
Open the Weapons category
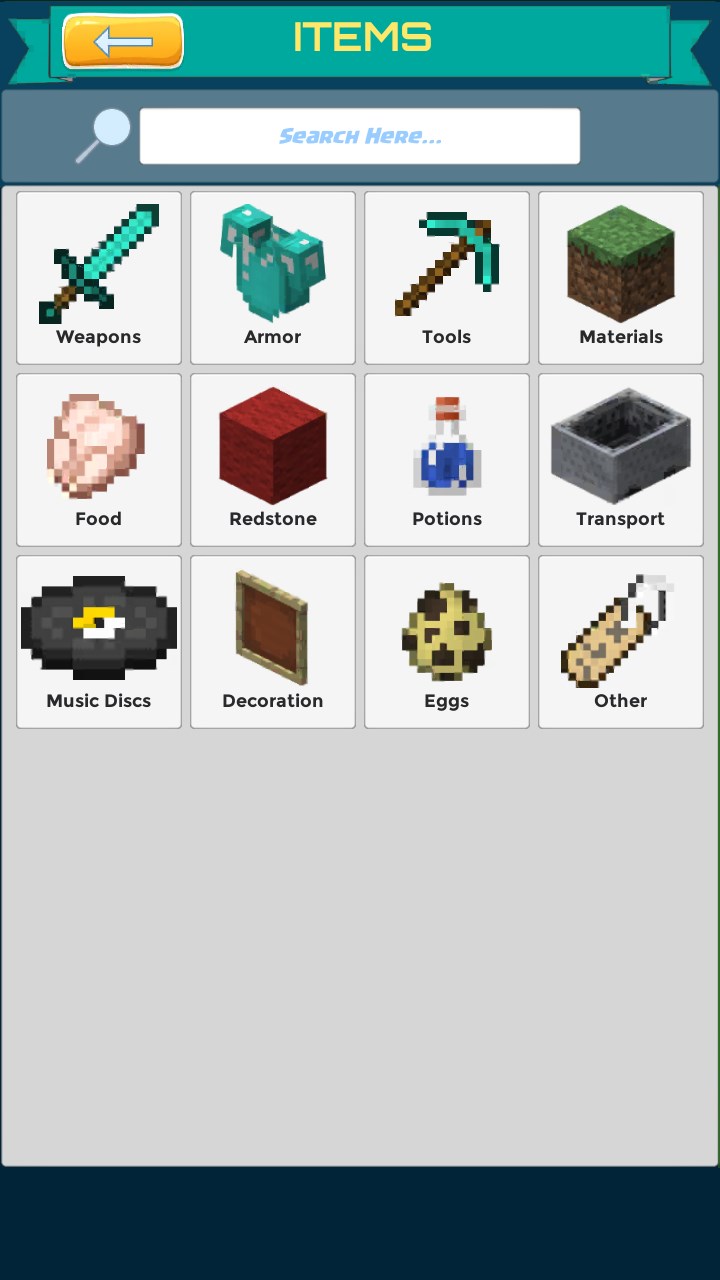(x=99, y=278)
